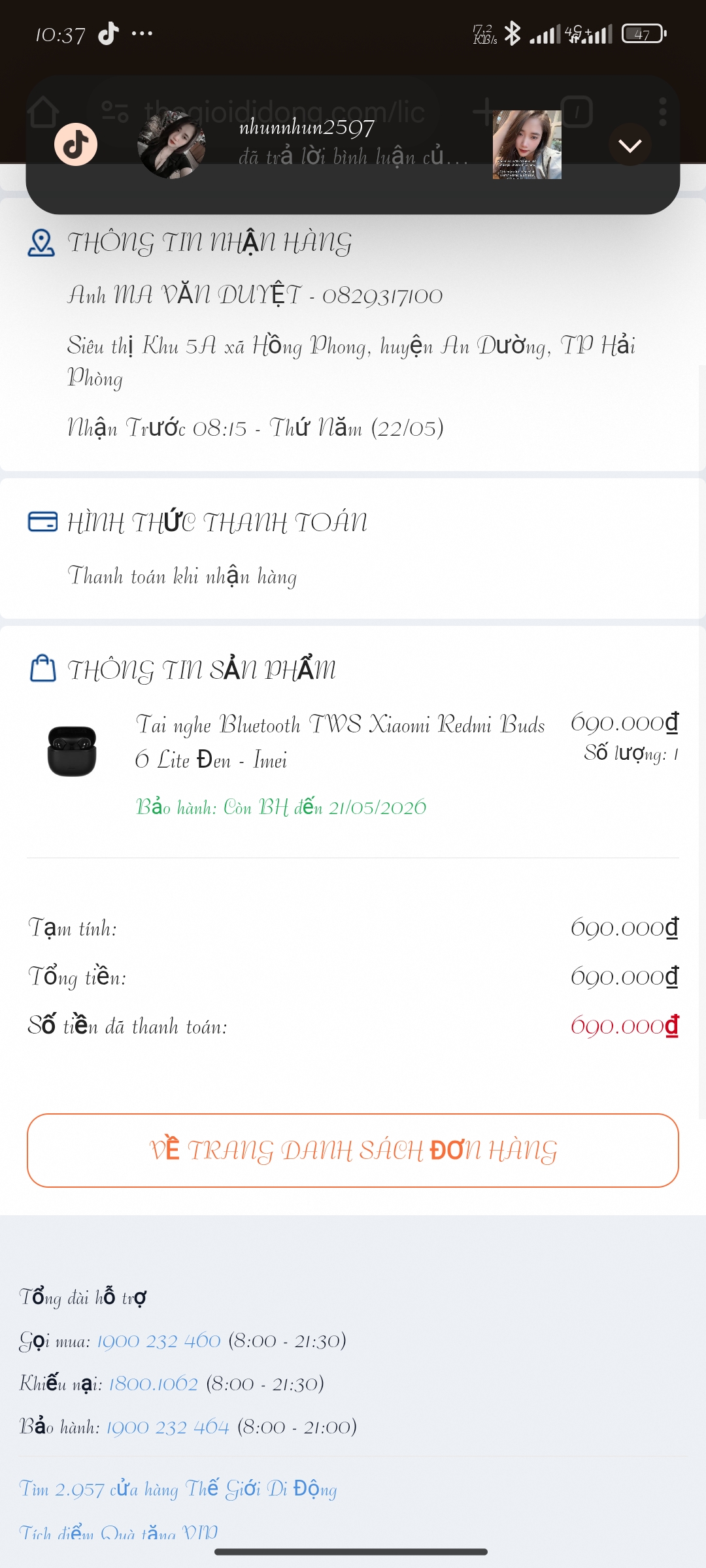The width and height of the screenshot is (706, 1568).
Task: Call the purchase hotline 1900 232 460
Action: tap(159, 1341)
